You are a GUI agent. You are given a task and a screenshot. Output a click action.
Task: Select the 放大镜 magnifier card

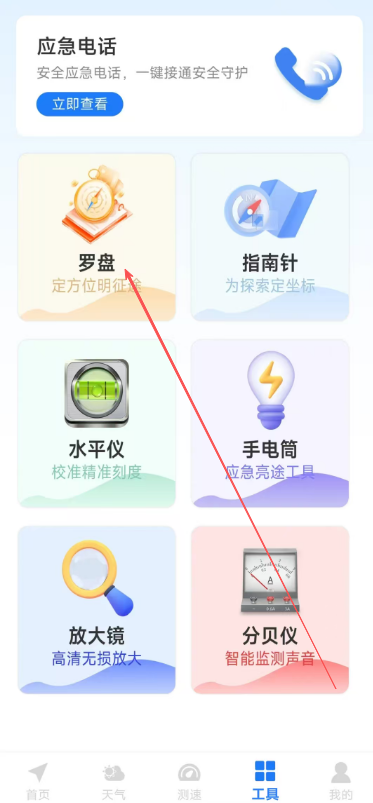coord(97,609)
